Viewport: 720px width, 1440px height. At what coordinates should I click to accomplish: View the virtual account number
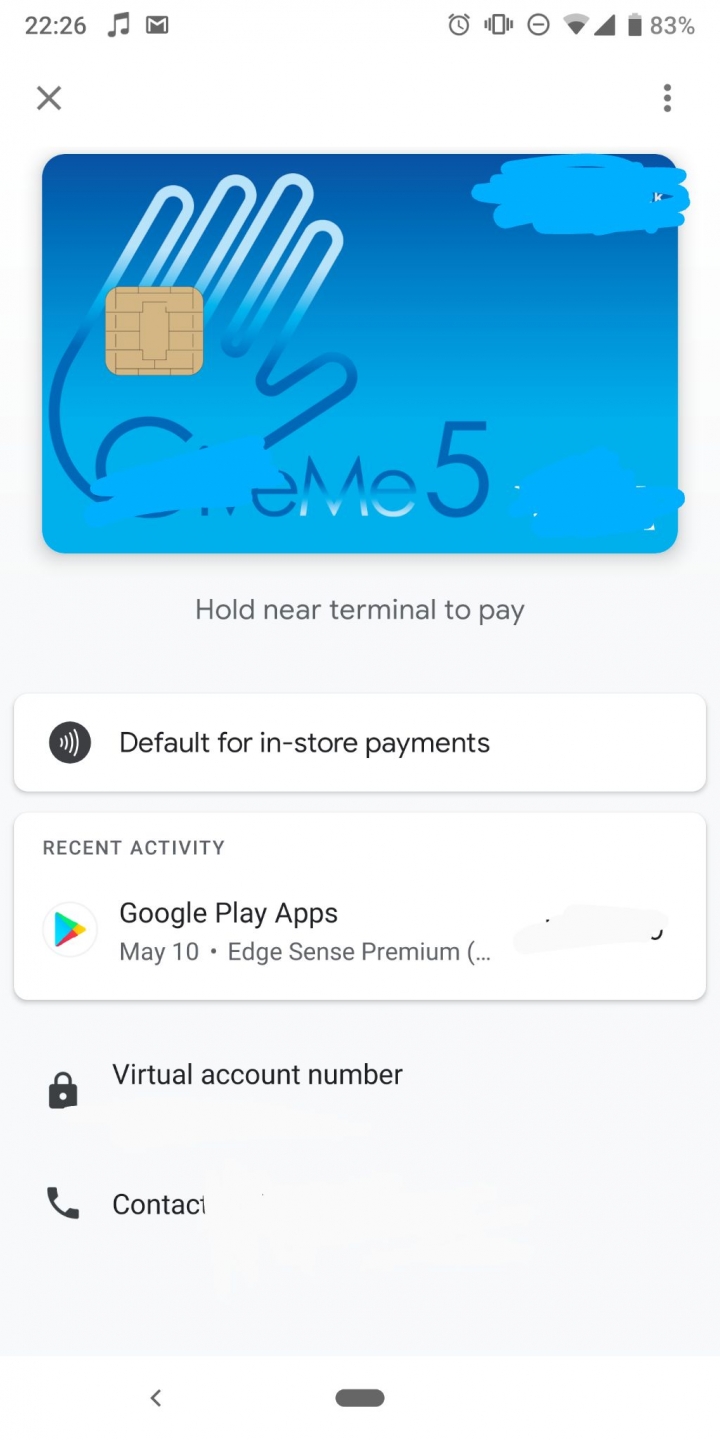click(x=257, y=1075)
